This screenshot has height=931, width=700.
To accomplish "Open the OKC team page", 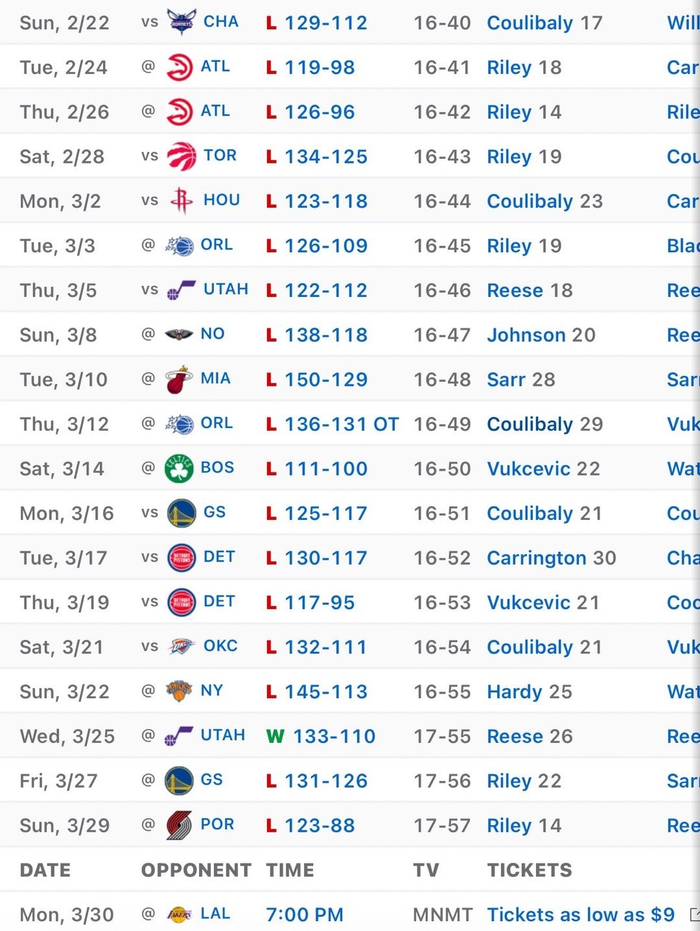I will (220, 646).
